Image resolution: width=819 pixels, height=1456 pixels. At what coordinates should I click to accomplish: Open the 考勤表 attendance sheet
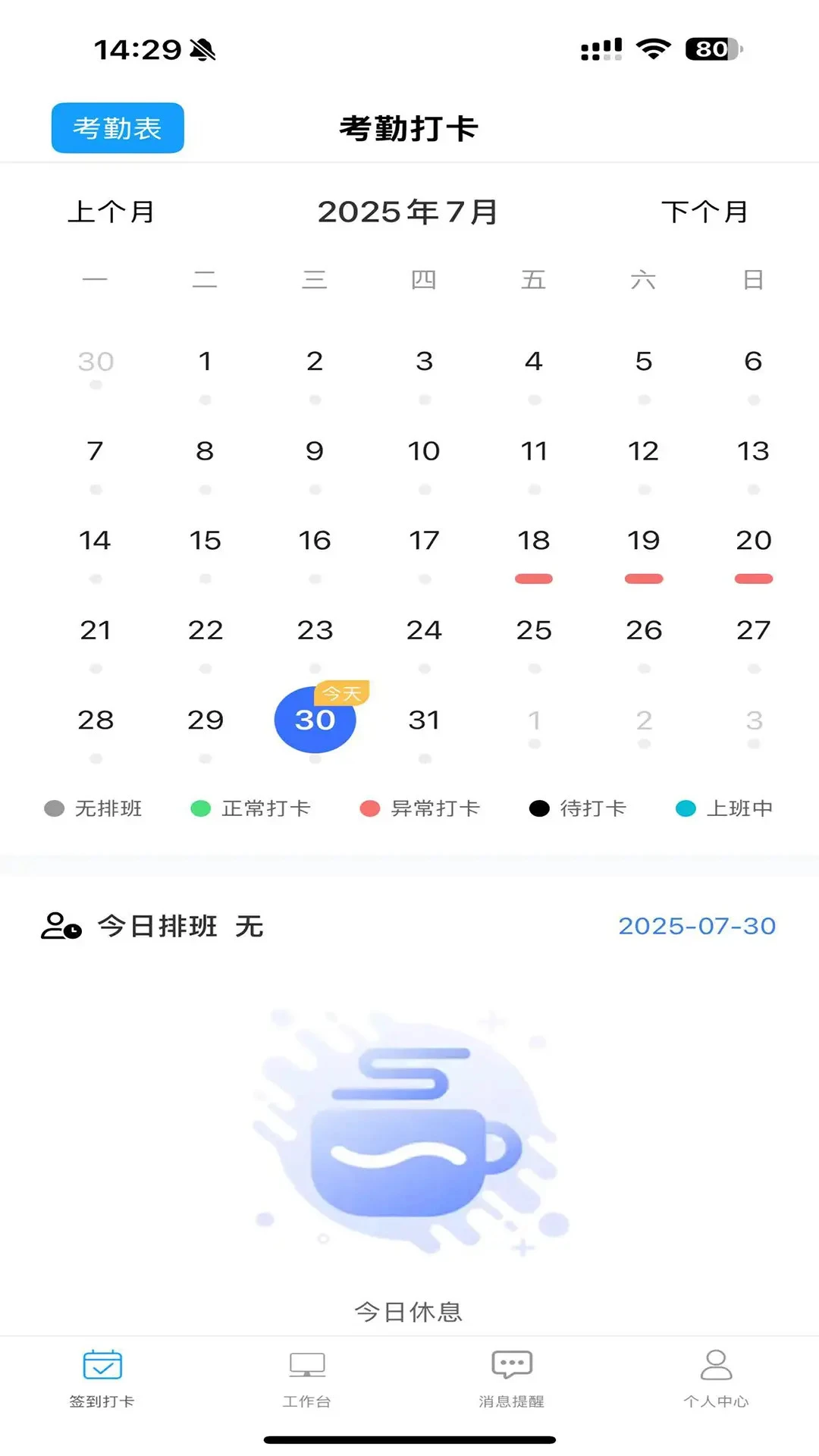click(118, 128)
